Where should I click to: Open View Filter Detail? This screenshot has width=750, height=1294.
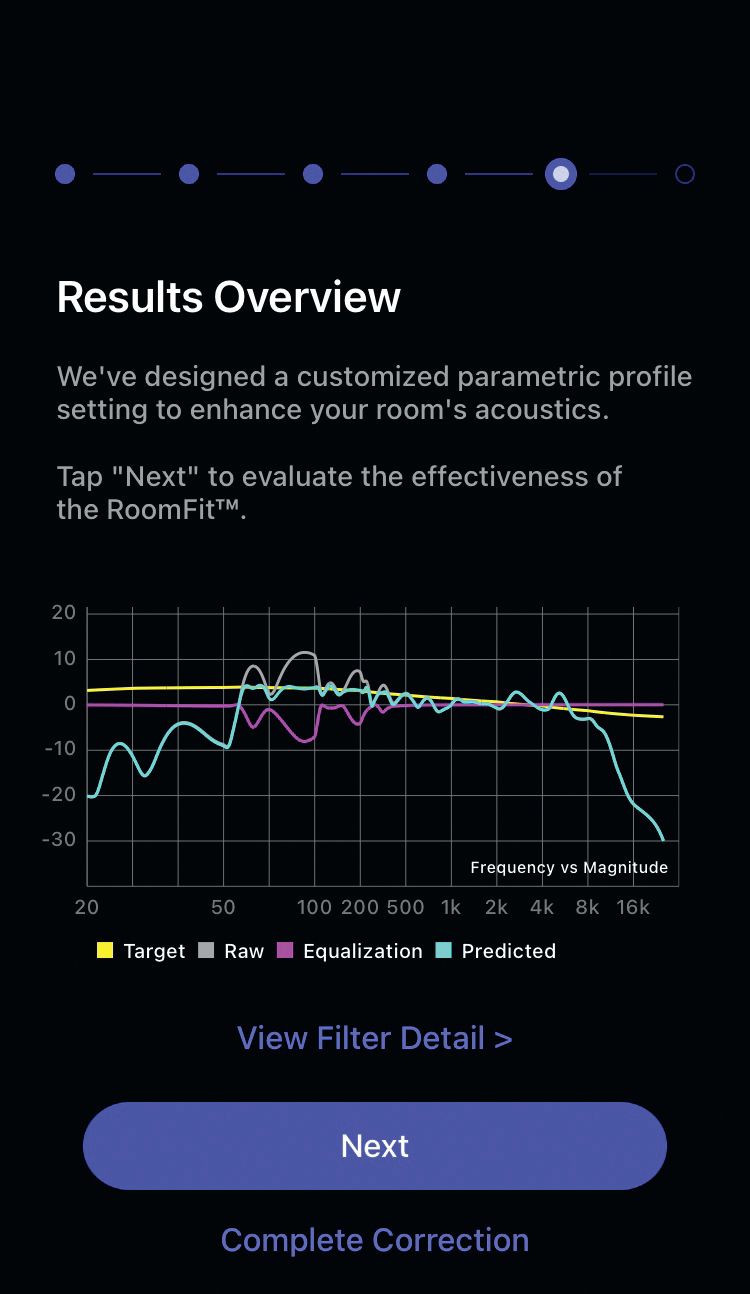pos(375,1038)
